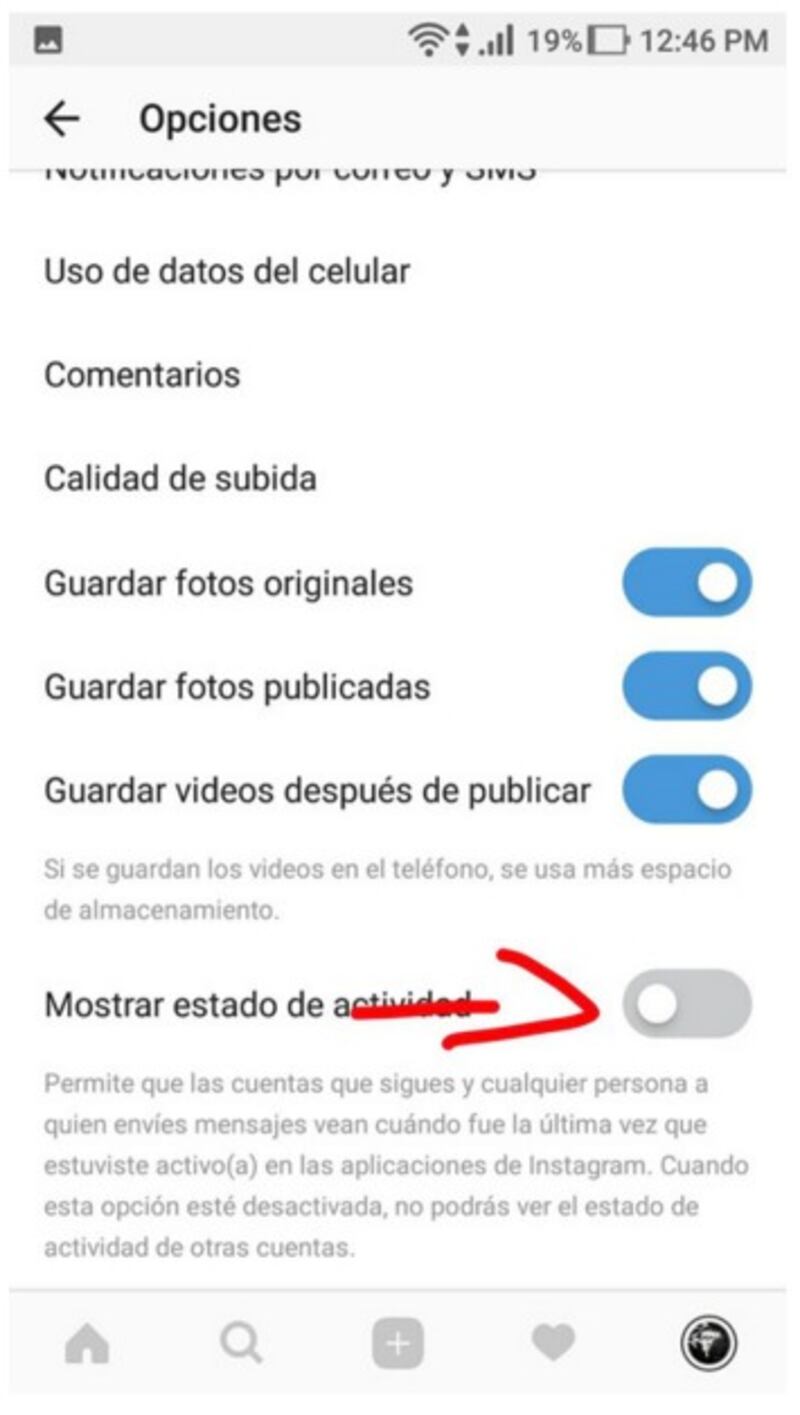Screen dimensions: 800x1415
Task: Switch to the Home tab
Action: [x=87, y=1344]
